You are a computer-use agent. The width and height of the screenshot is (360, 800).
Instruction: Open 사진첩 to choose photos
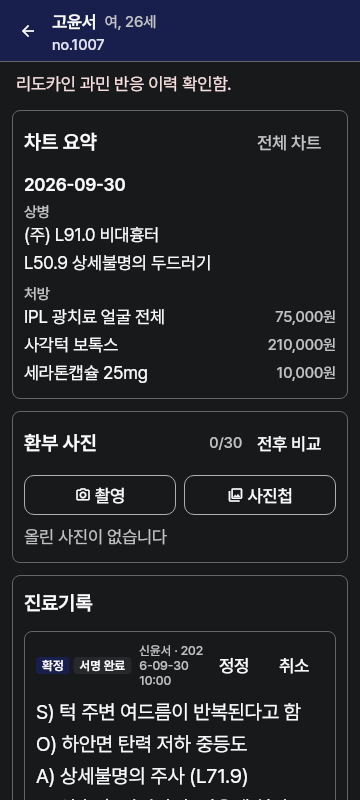260,495
